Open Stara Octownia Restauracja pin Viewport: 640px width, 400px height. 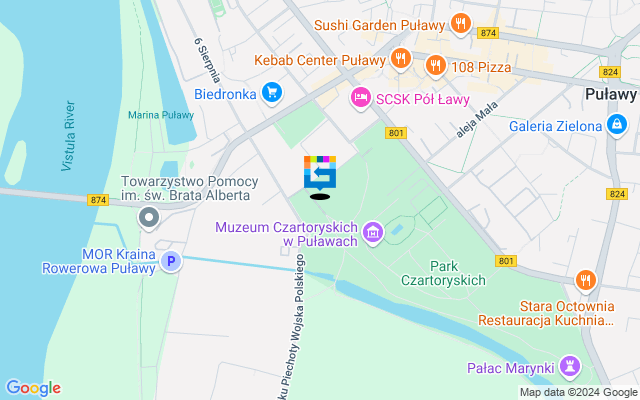pos(586,281)
